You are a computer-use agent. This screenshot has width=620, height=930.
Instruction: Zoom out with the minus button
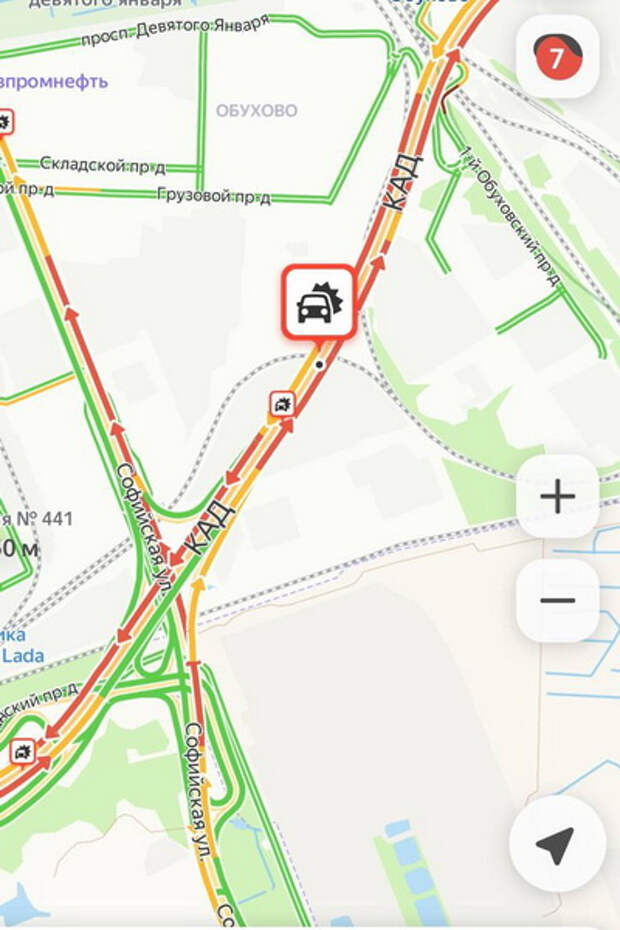[557, 600]
